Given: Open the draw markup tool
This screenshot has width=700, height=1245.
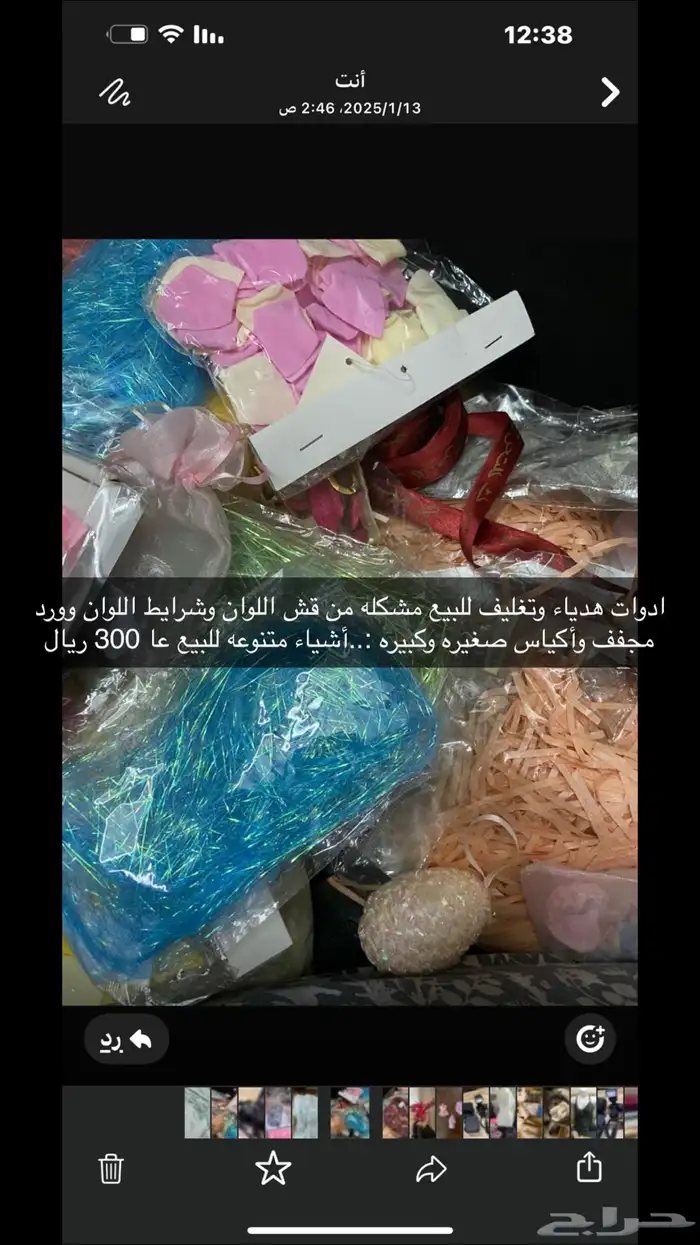Looking at the screenshot, I should [x=116, y=93].
